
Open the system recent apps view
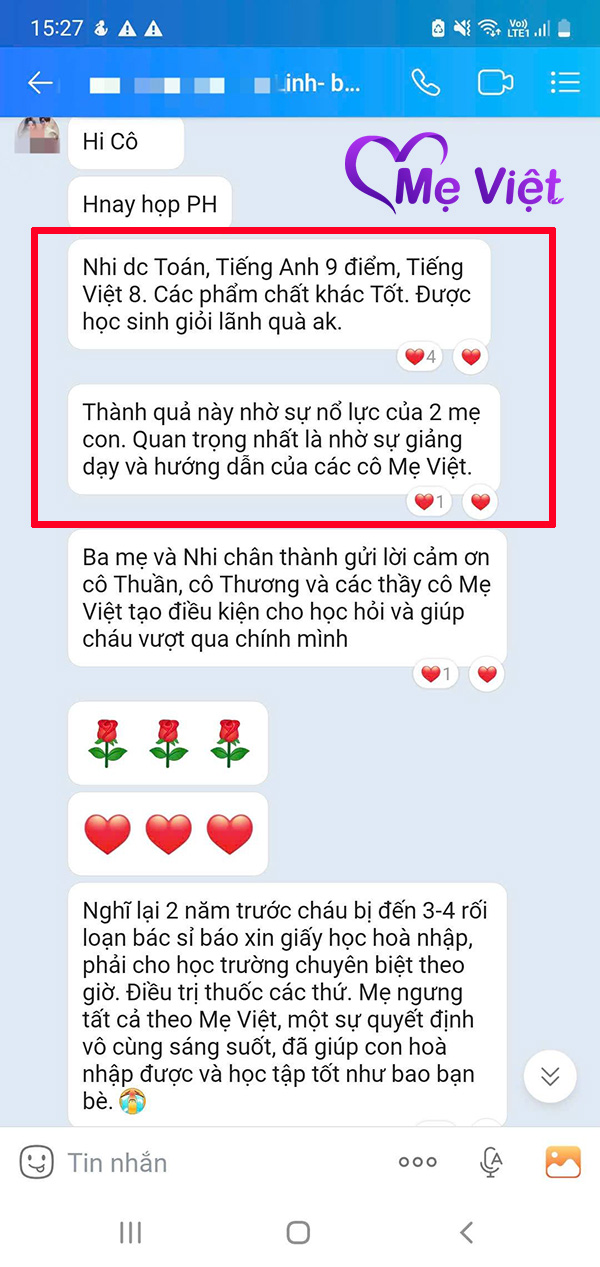pos(130,1232)
